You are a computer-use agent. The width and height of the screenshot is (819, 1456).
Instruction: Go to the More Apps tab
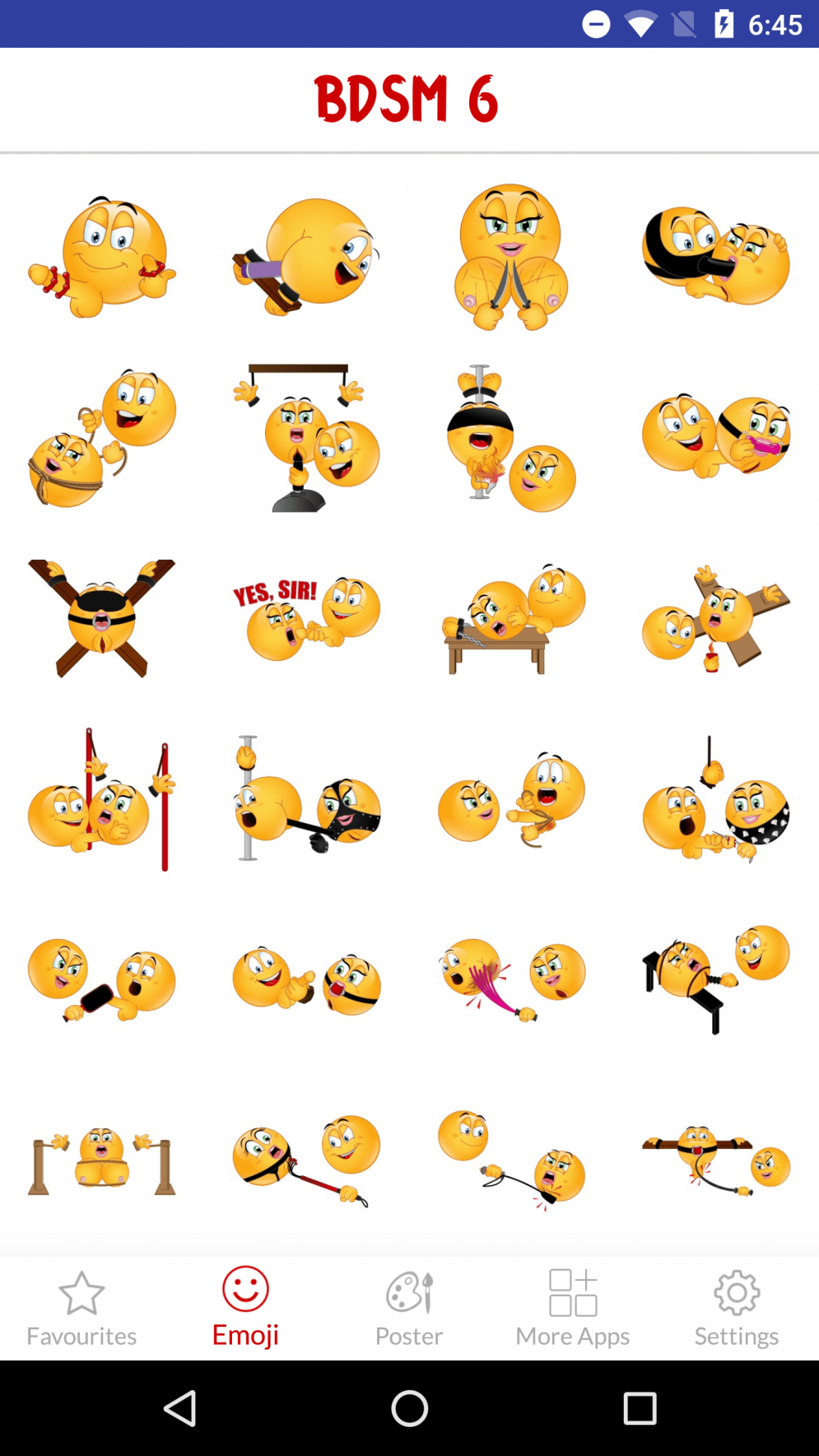573,1309
